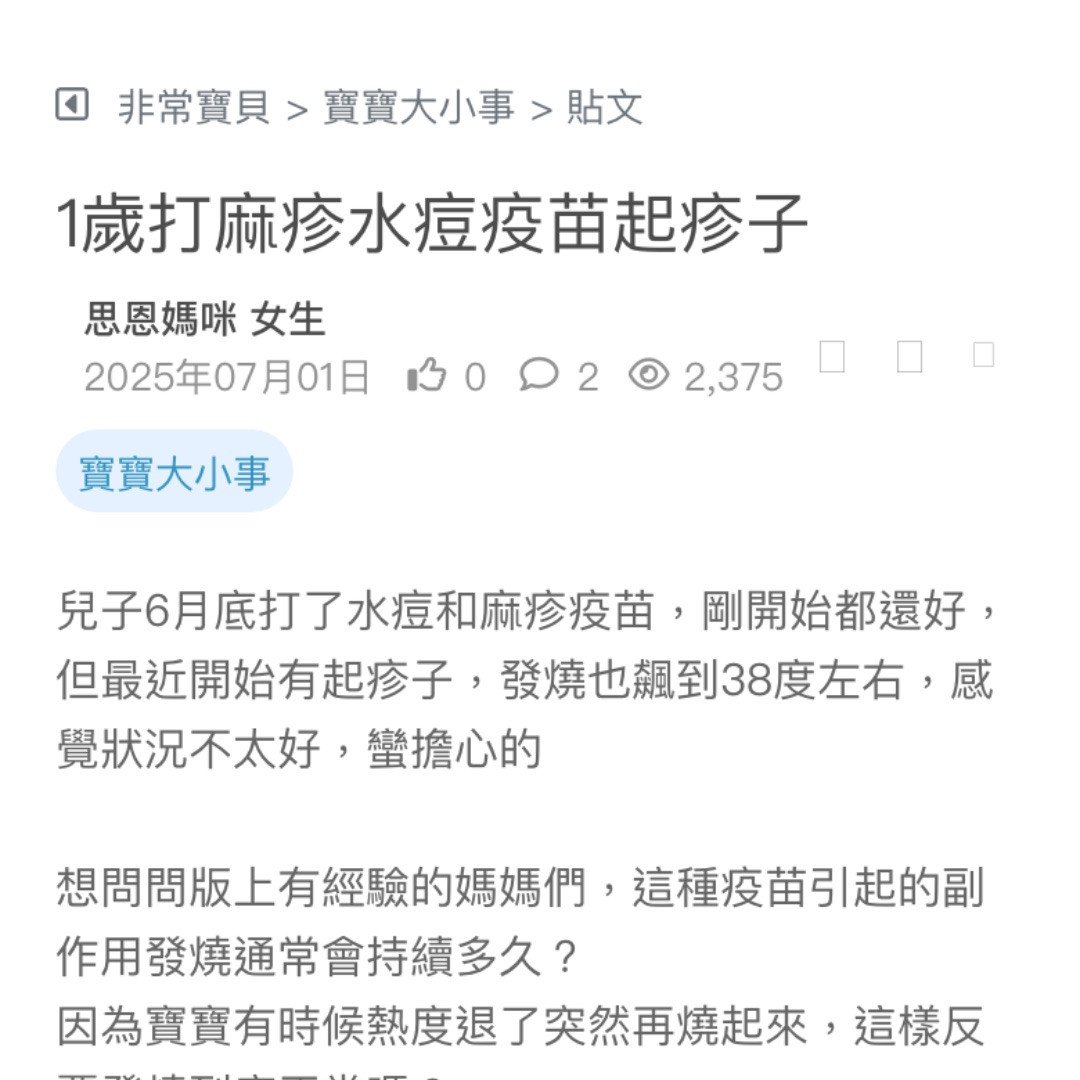Select the blue 寶寶大小事 category chip
Viewport: 1080px width, 1080px height.
174,472
